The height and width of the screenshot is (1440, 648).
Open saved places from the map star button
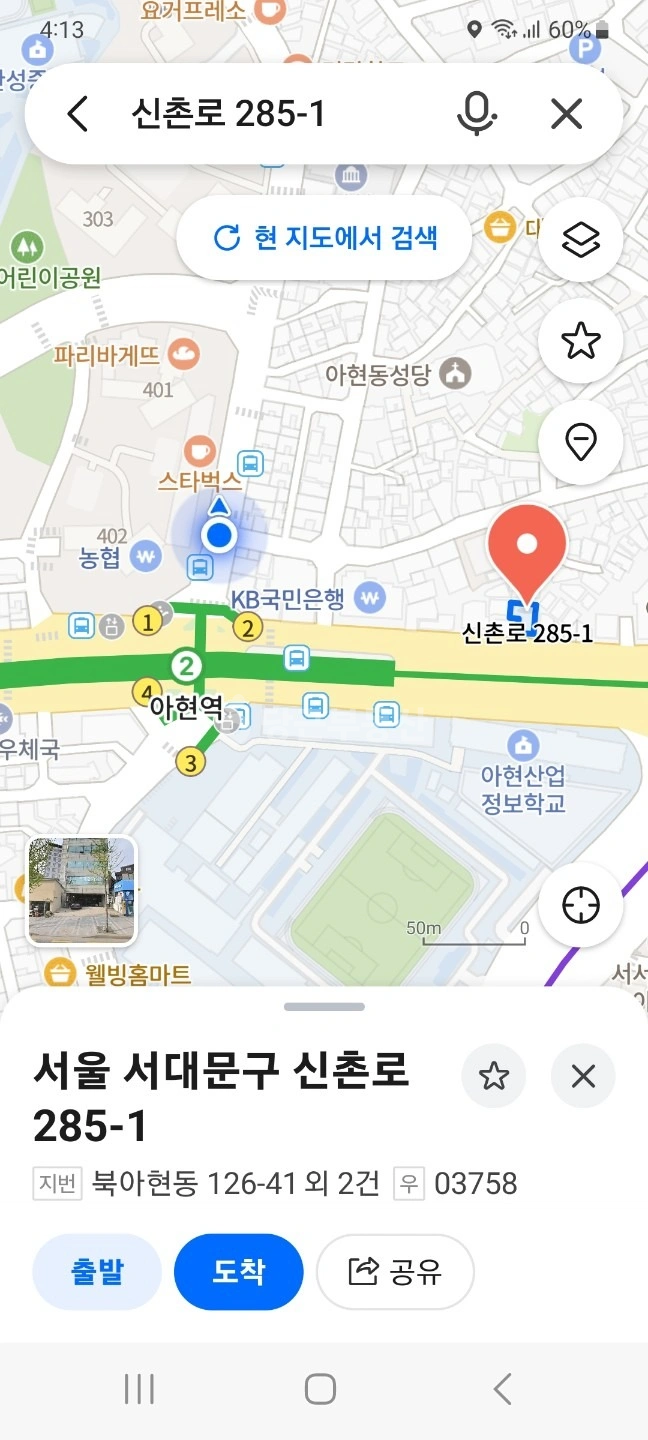(x=581, y=341)
